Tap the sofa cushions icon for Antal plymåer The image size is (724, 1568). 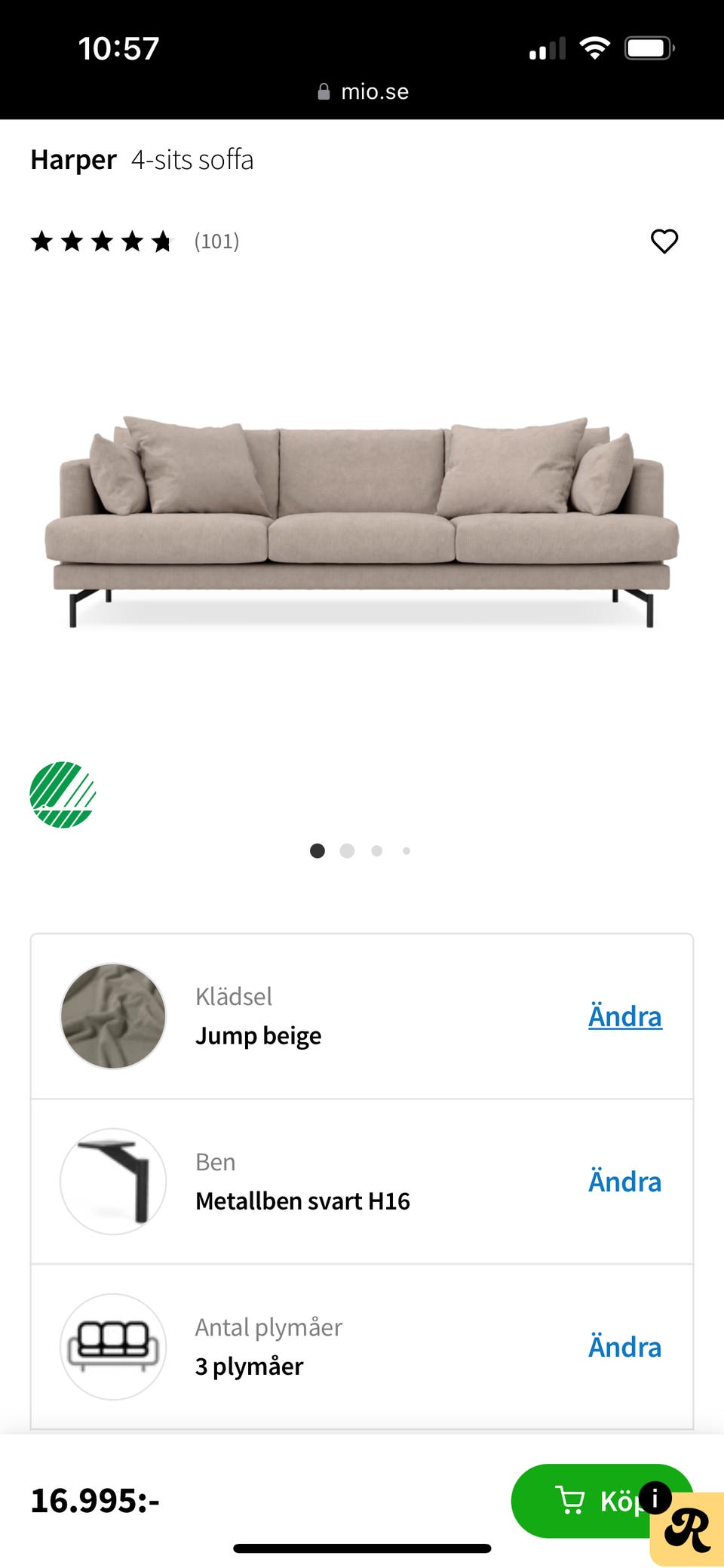(x=112, y=1346)
